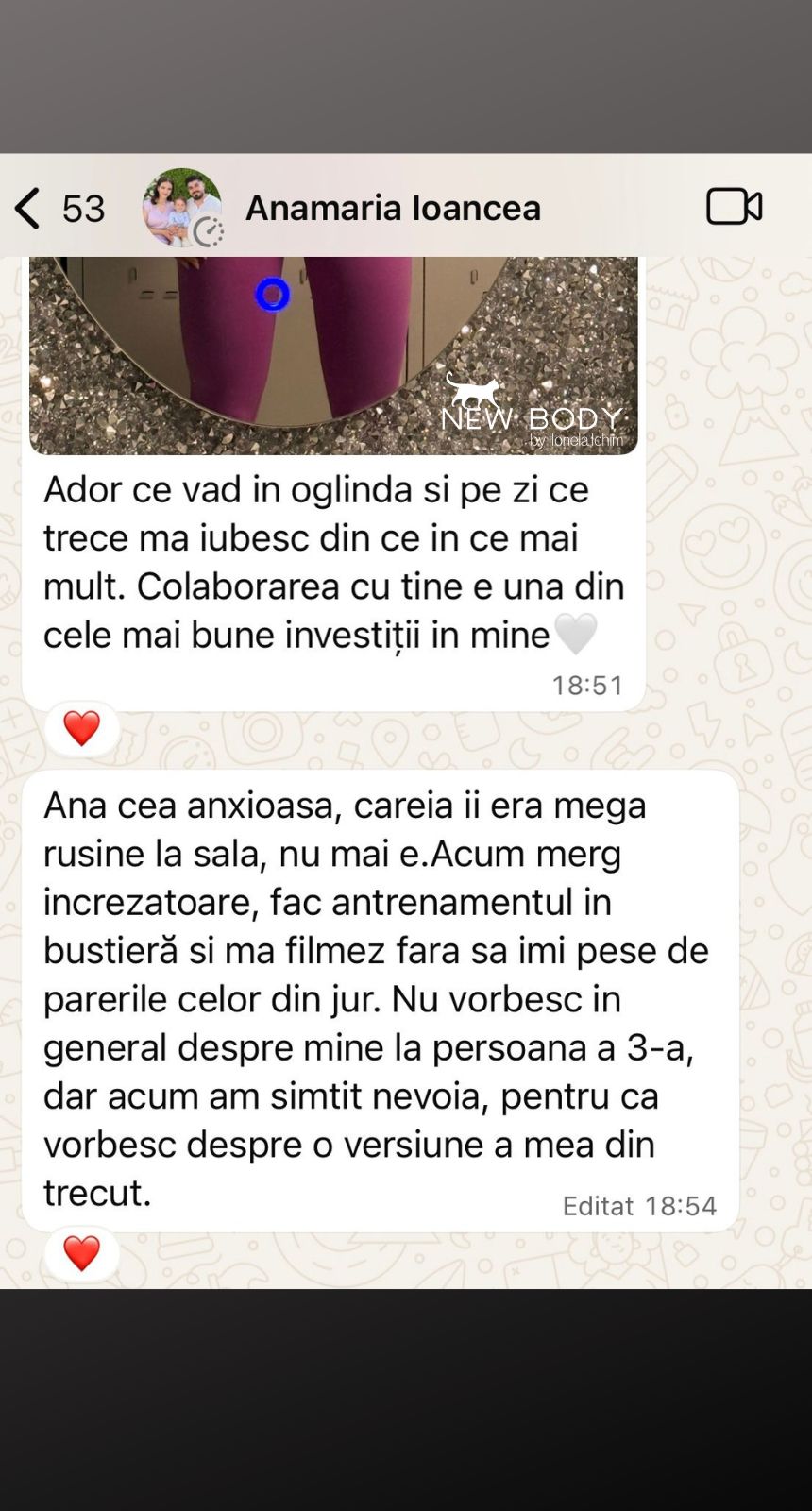Open Anamaria Ioancea's contact info

point(392,208)
